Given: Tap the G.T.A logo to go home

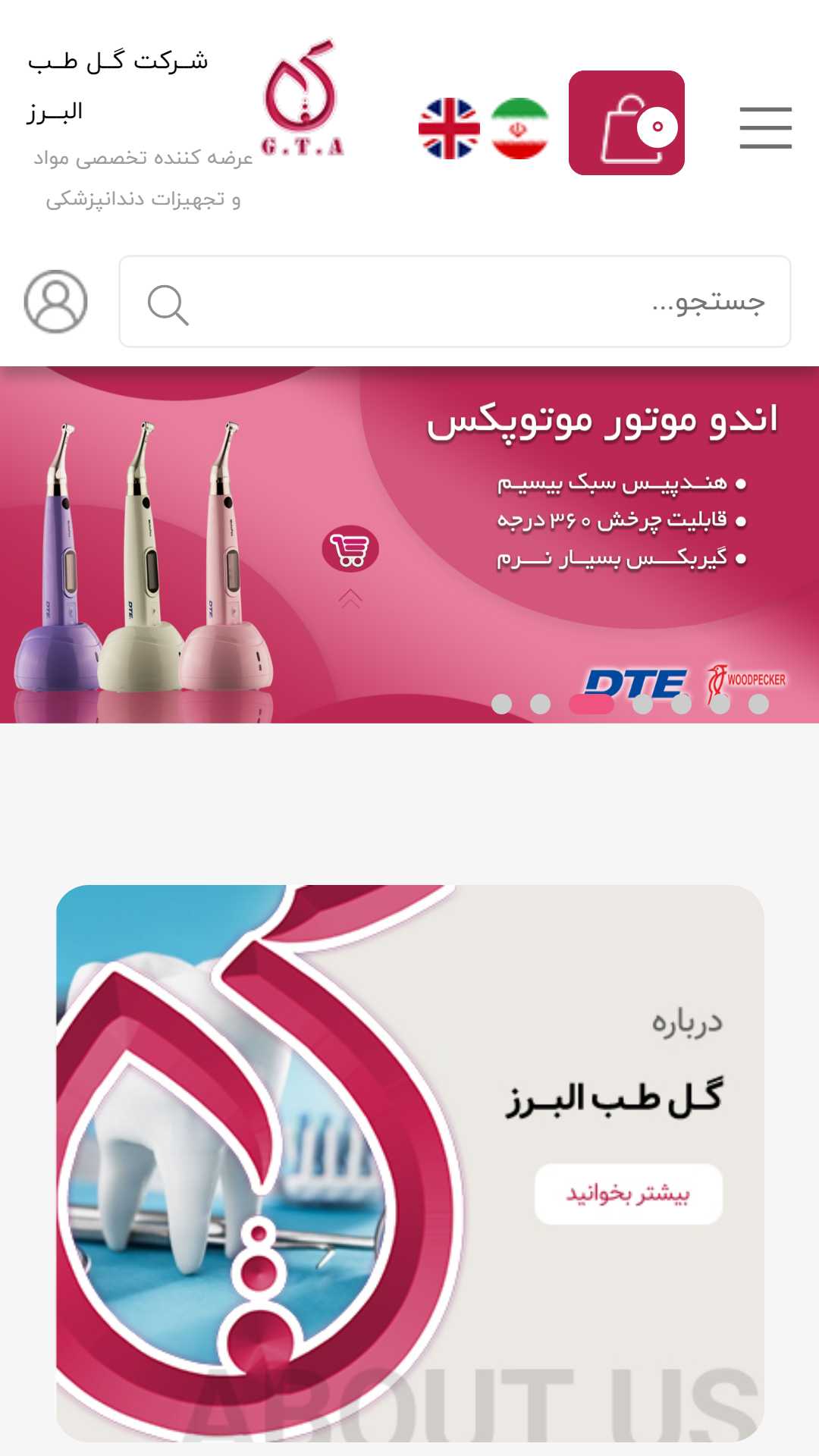Looking at the screenshot, I should [302, 99].
